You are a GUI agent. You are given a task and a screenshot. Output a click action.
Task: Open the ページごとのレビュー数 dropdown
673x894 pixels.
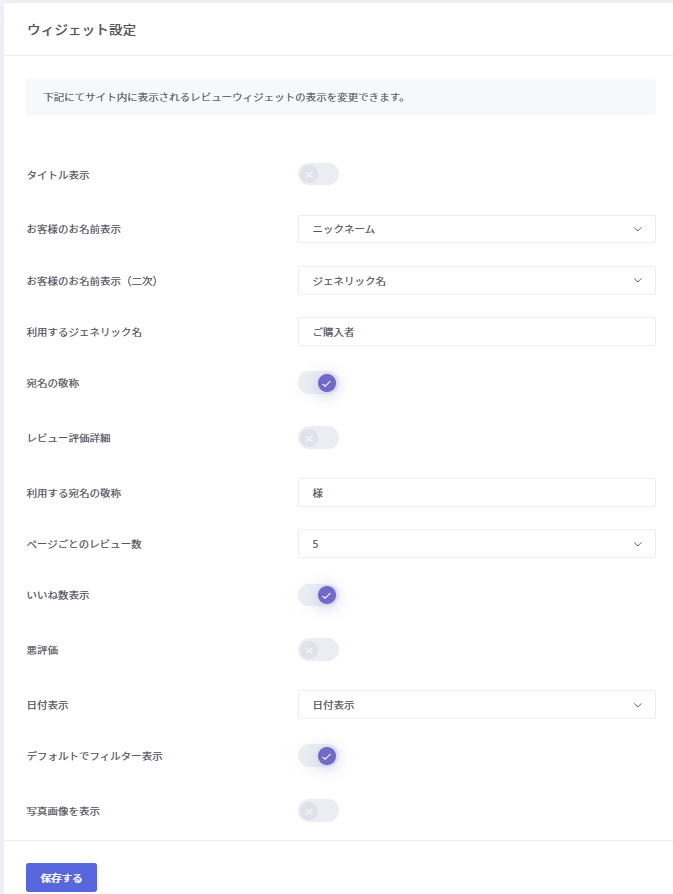click(476, 544)
